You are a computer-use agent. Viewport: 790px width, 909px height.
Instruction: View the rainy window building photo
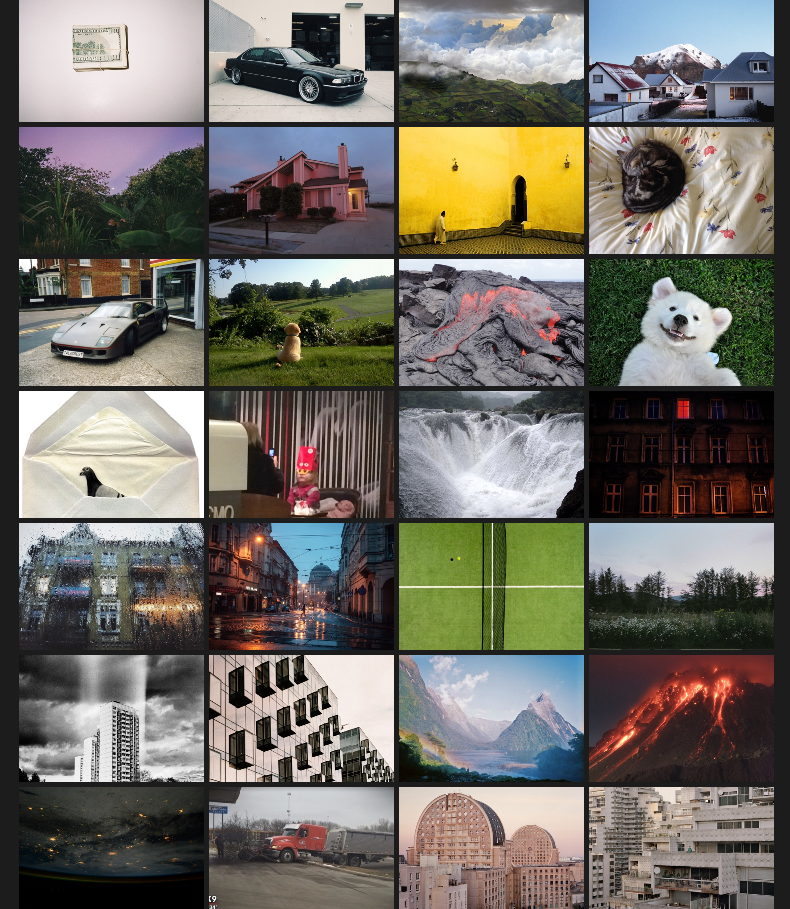tap(111, 586)
